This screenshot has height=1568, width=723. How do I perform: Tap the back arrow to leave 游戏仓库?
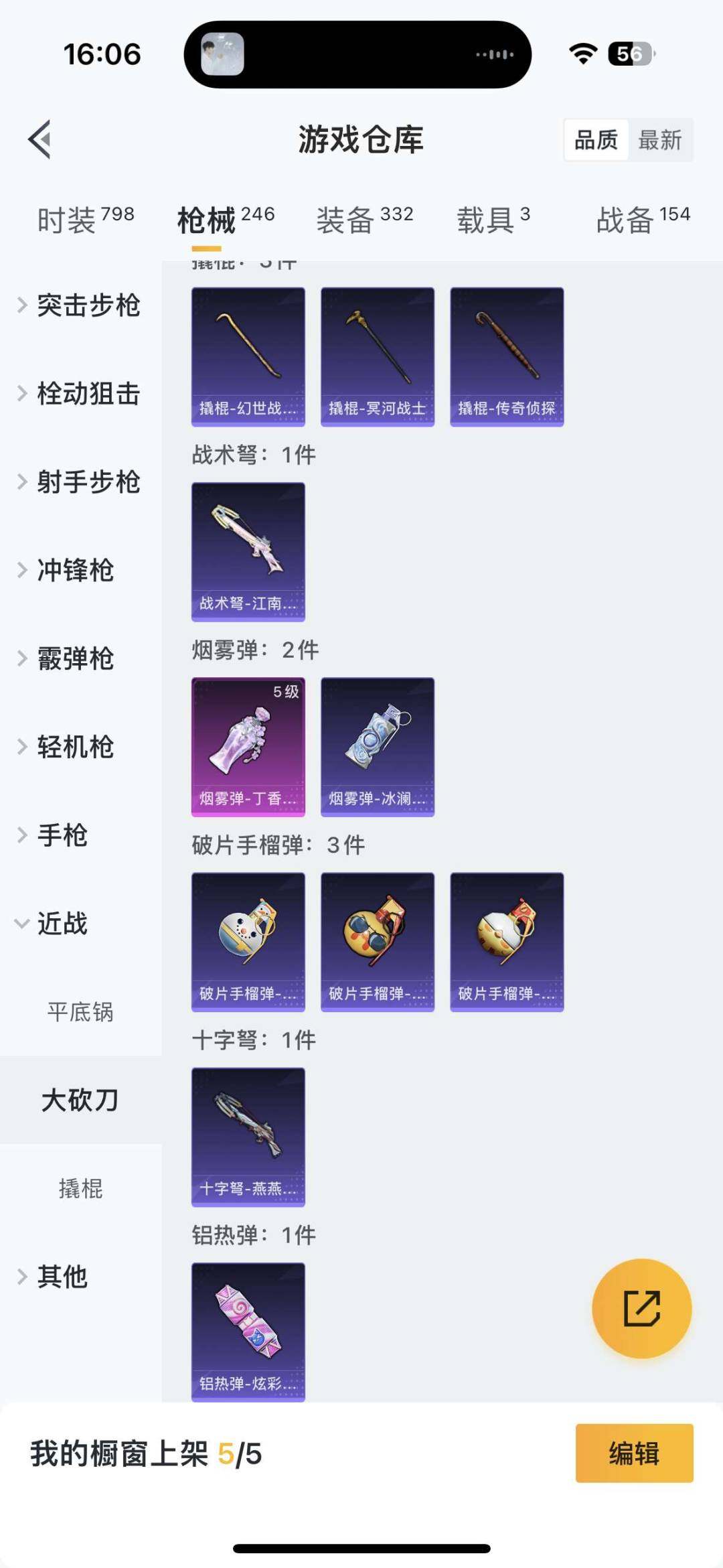click(38, 139)
